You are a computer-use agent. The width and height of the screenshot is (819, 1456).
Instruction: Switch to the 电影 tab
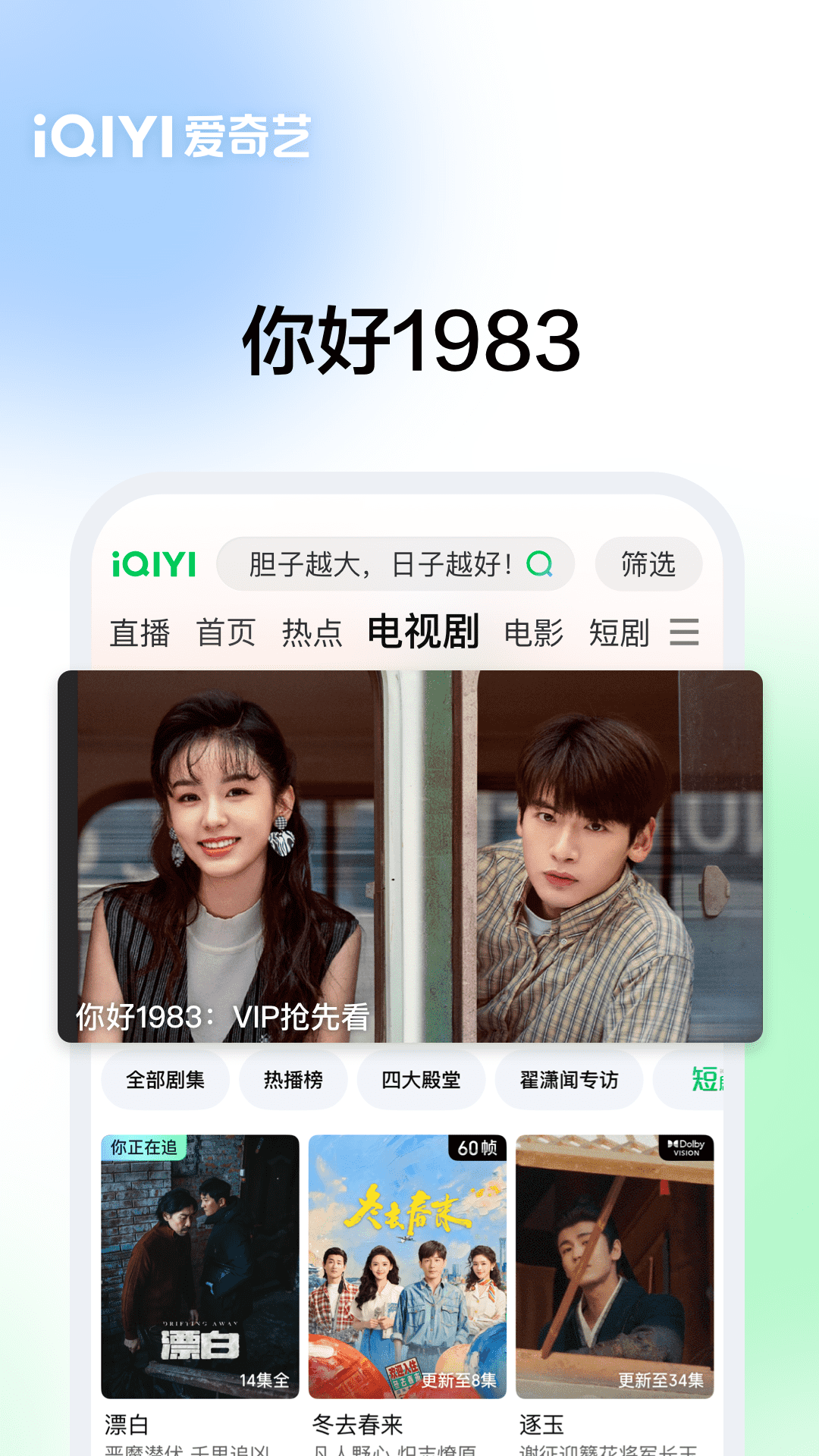pyautogui.click(x=534, y=632)
